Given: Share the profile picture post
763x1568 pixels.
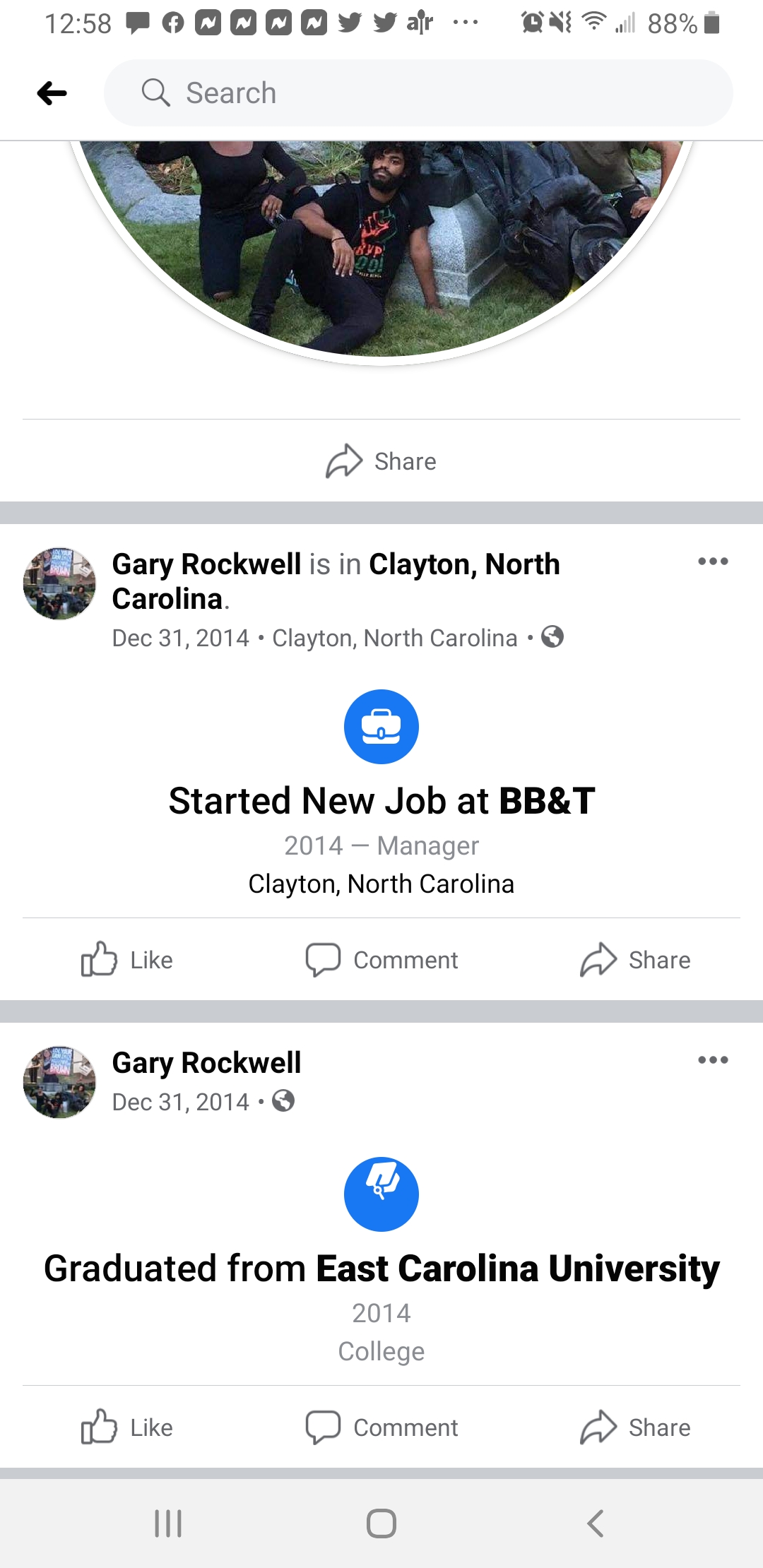Looking at the screenshot, I should 381,461.
